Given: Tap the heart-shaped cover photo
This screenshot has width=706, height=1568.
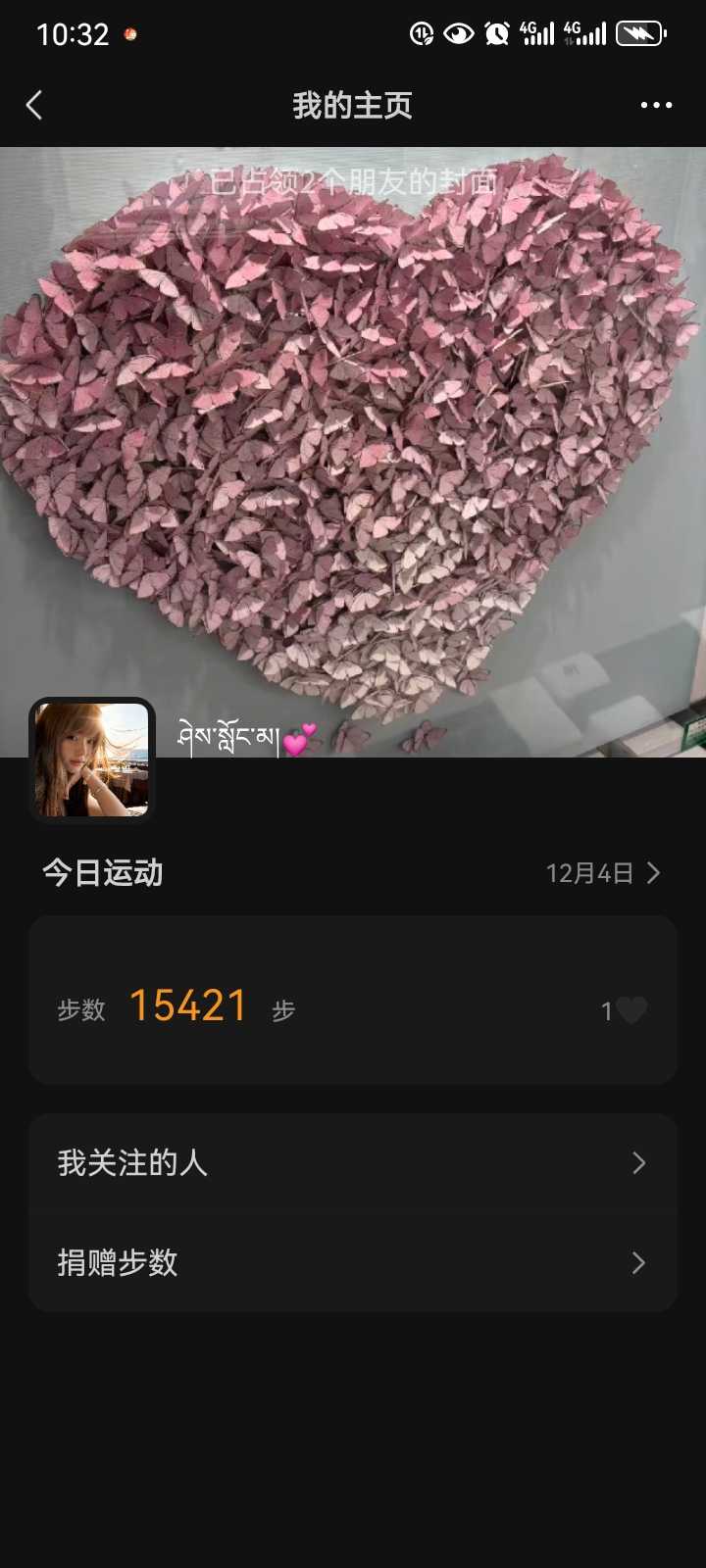Looking at the screenshot, I should click(x=353, y=431).
